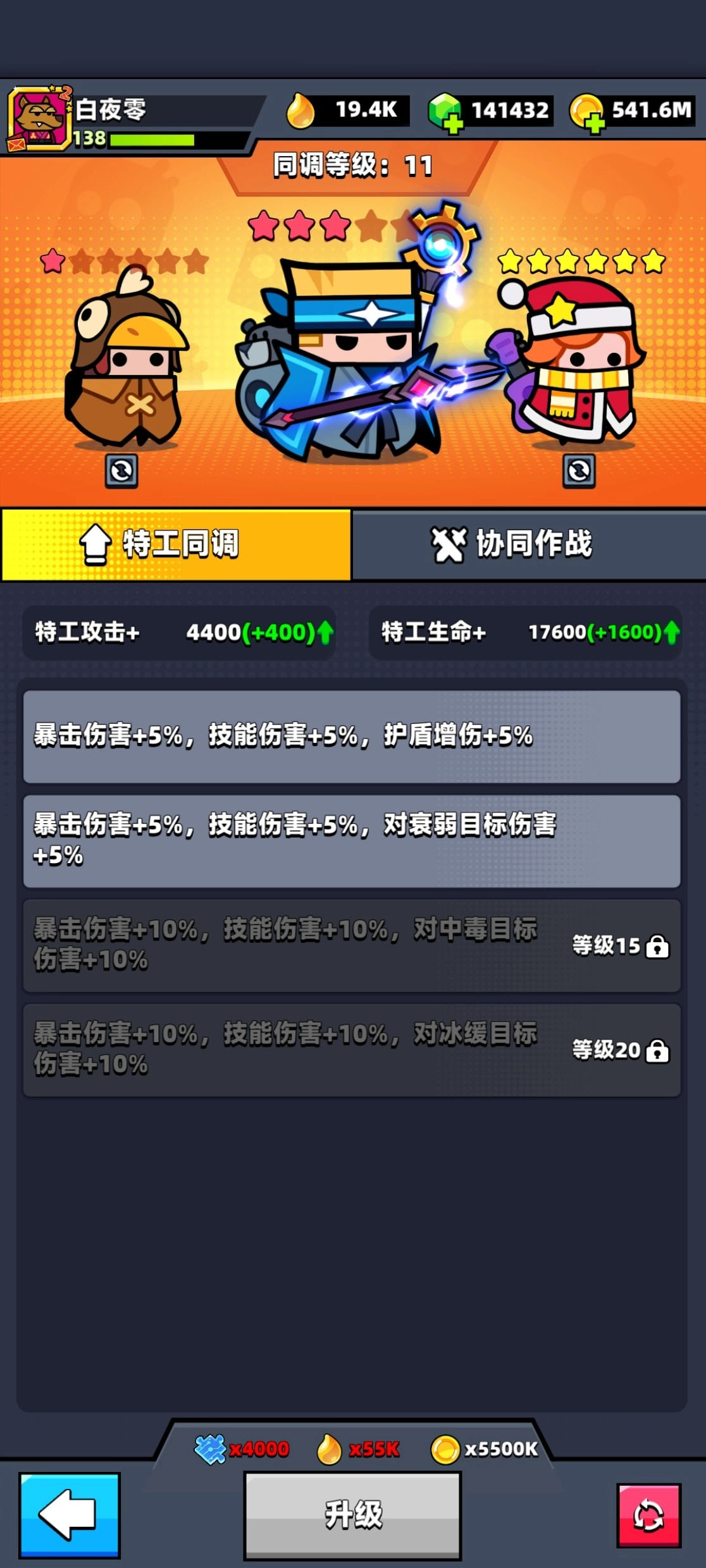
Task: Open the 白夜零 player profile avatar
Action: click(x=39, y=118)
